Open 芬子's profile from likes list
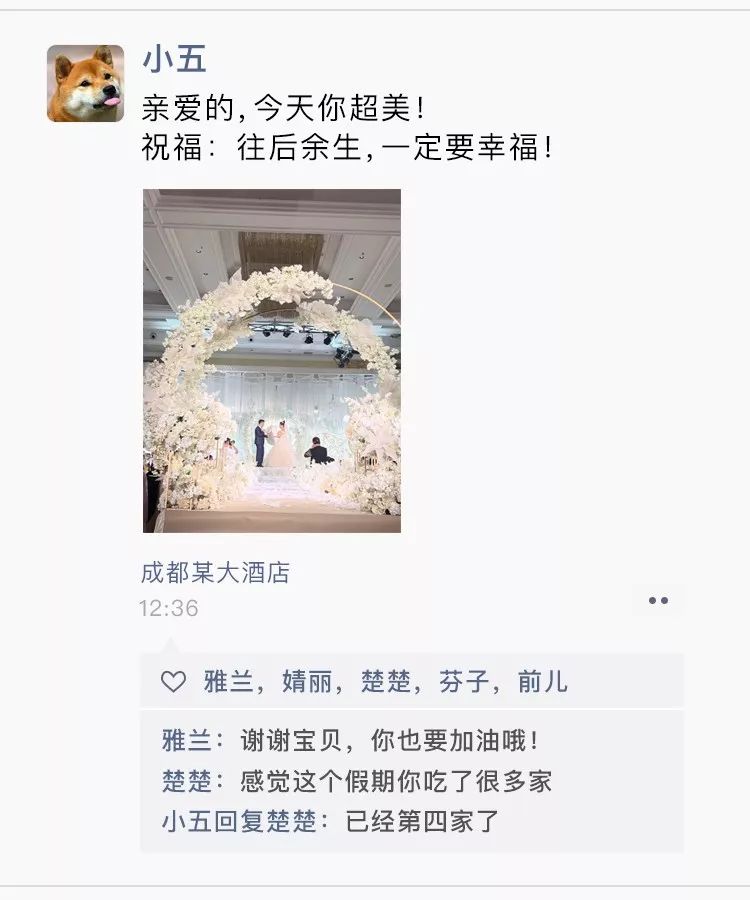 pyautogui.click(x=464, y=682)
